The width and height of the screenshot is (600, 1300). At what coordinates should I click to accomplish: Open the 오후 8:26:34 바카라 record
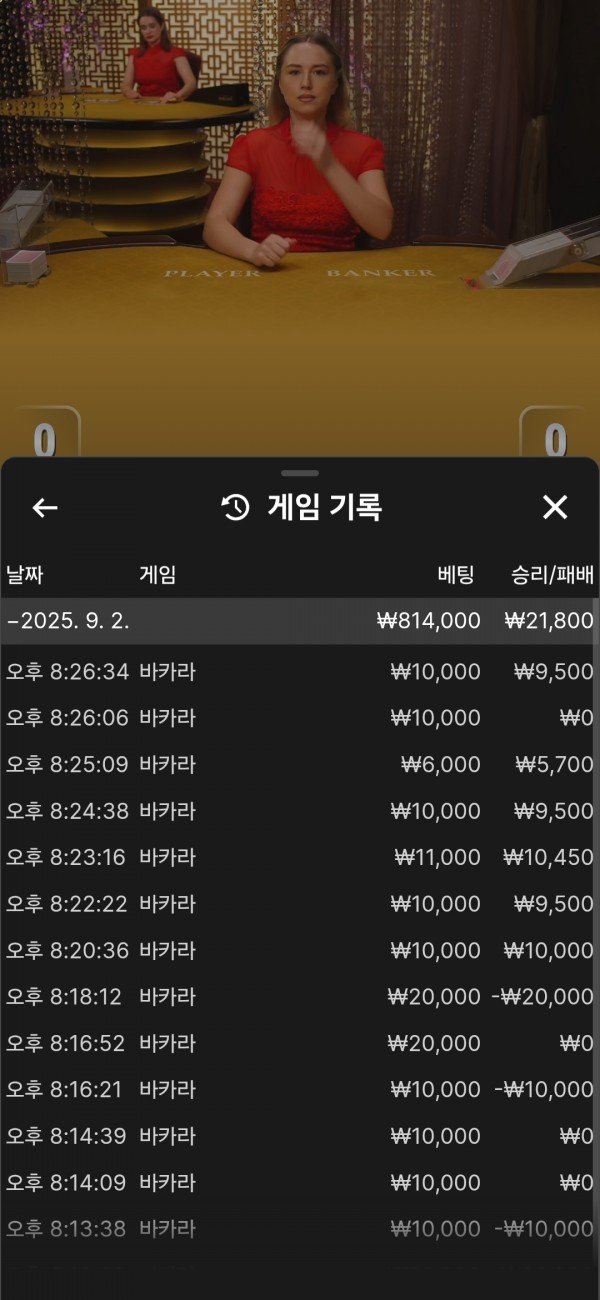300,672
